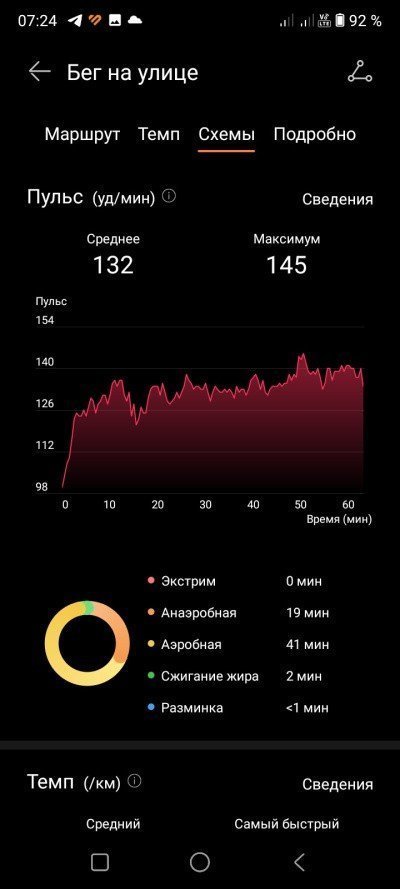Open recent apps from the navigation bar
The width and height of the screenshot is (400, 889).
click(100, 862)
